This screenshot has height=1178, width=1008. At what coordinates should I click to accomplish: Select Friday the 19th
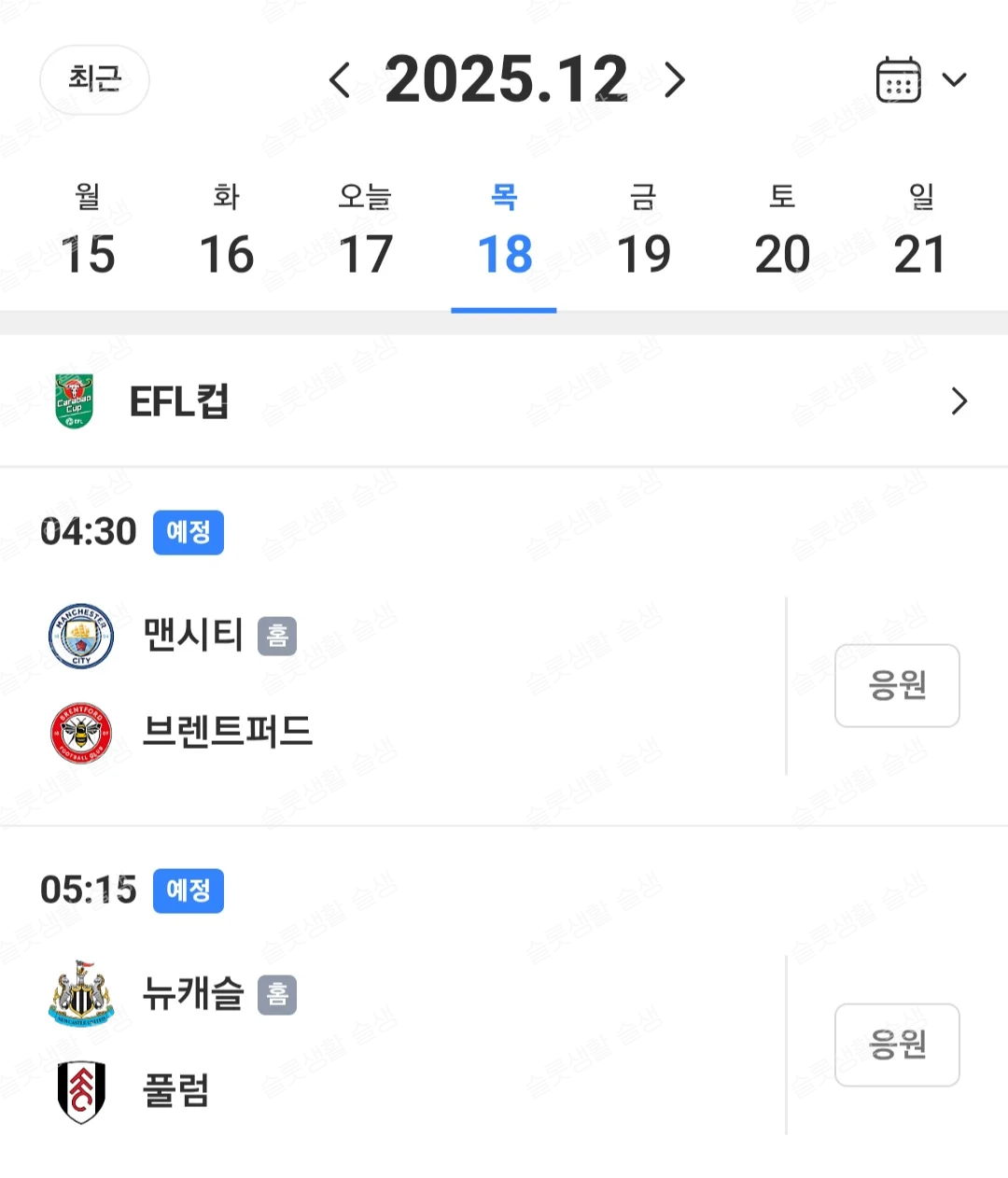pos(643,233)
